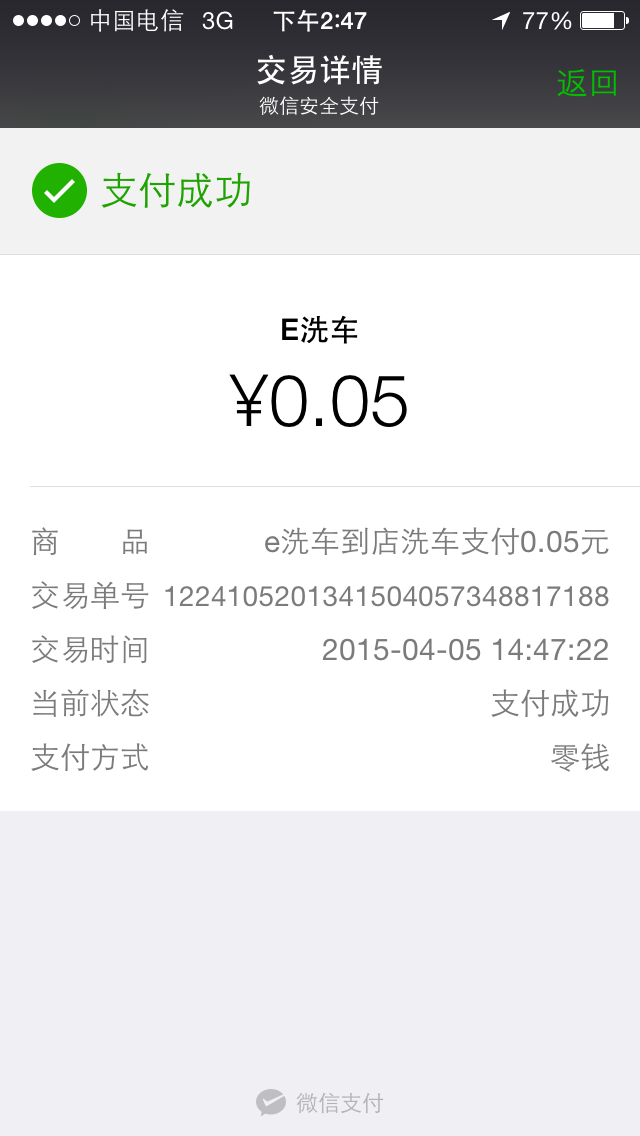Tap 返回 to go back
640x1136 pixels.
pos(587,83)
